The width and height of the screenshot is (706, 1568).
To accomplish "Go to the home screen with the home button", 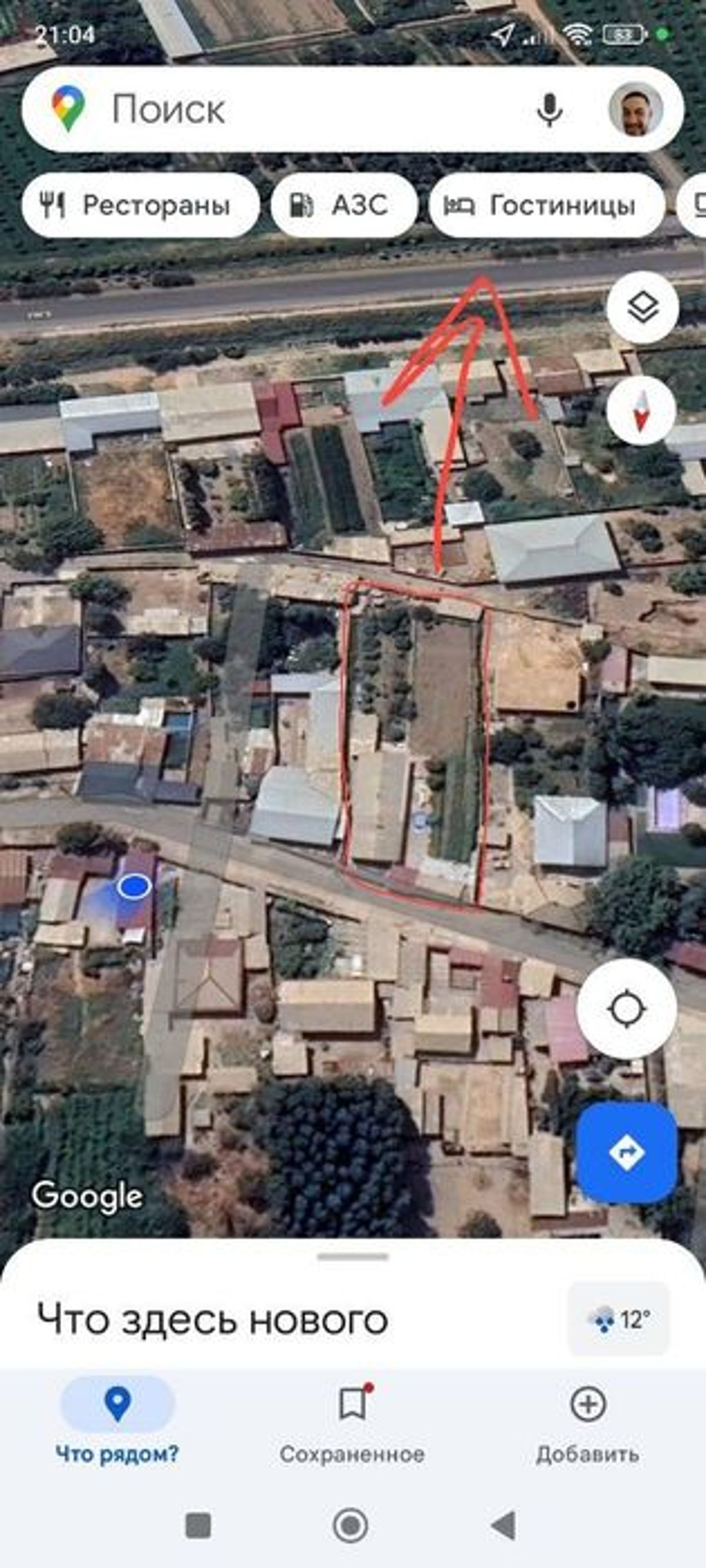I will pos(351,1526).
